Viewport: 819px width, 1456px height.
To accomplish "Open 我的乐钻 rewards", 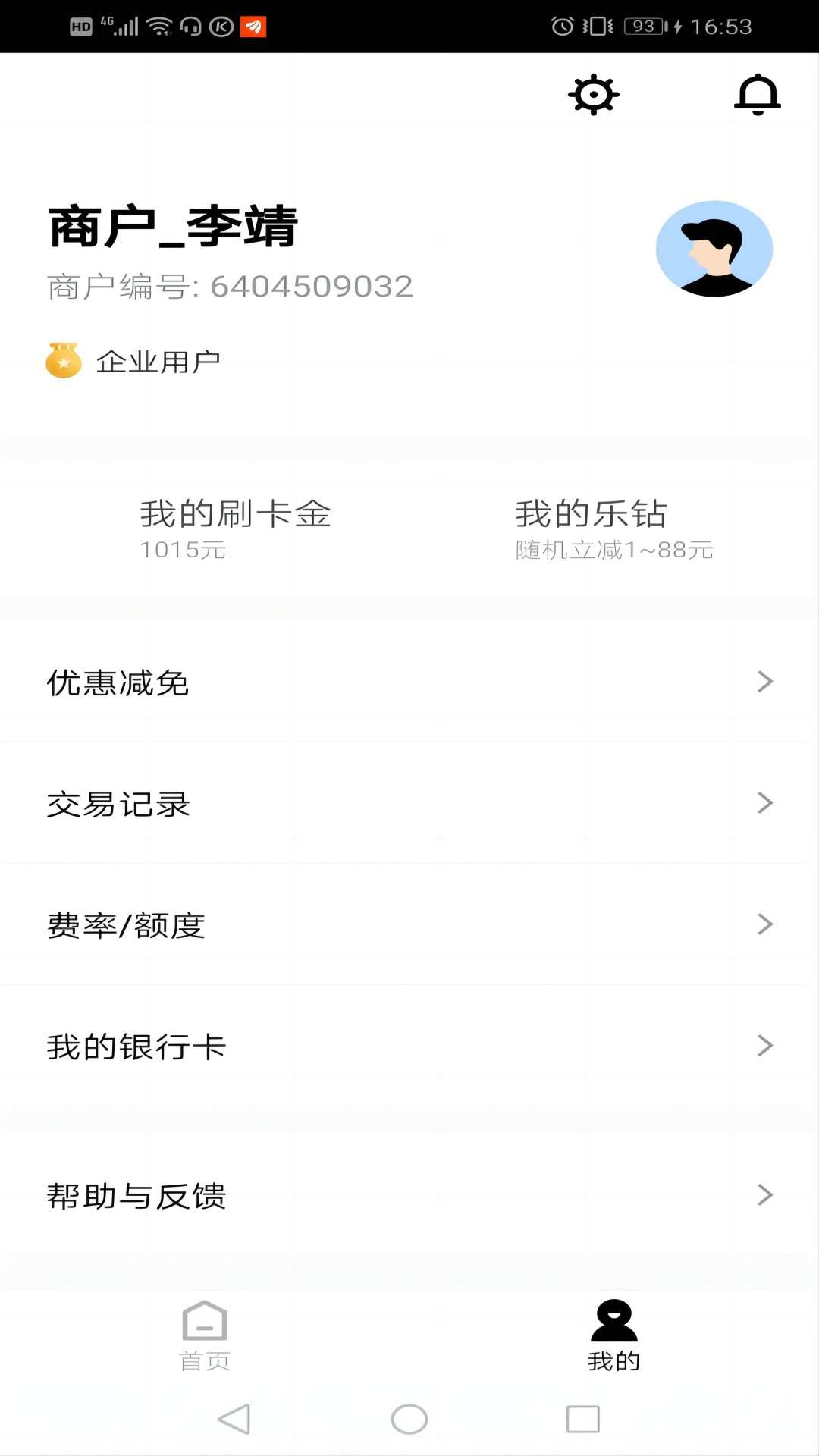I will coord(613,529).
